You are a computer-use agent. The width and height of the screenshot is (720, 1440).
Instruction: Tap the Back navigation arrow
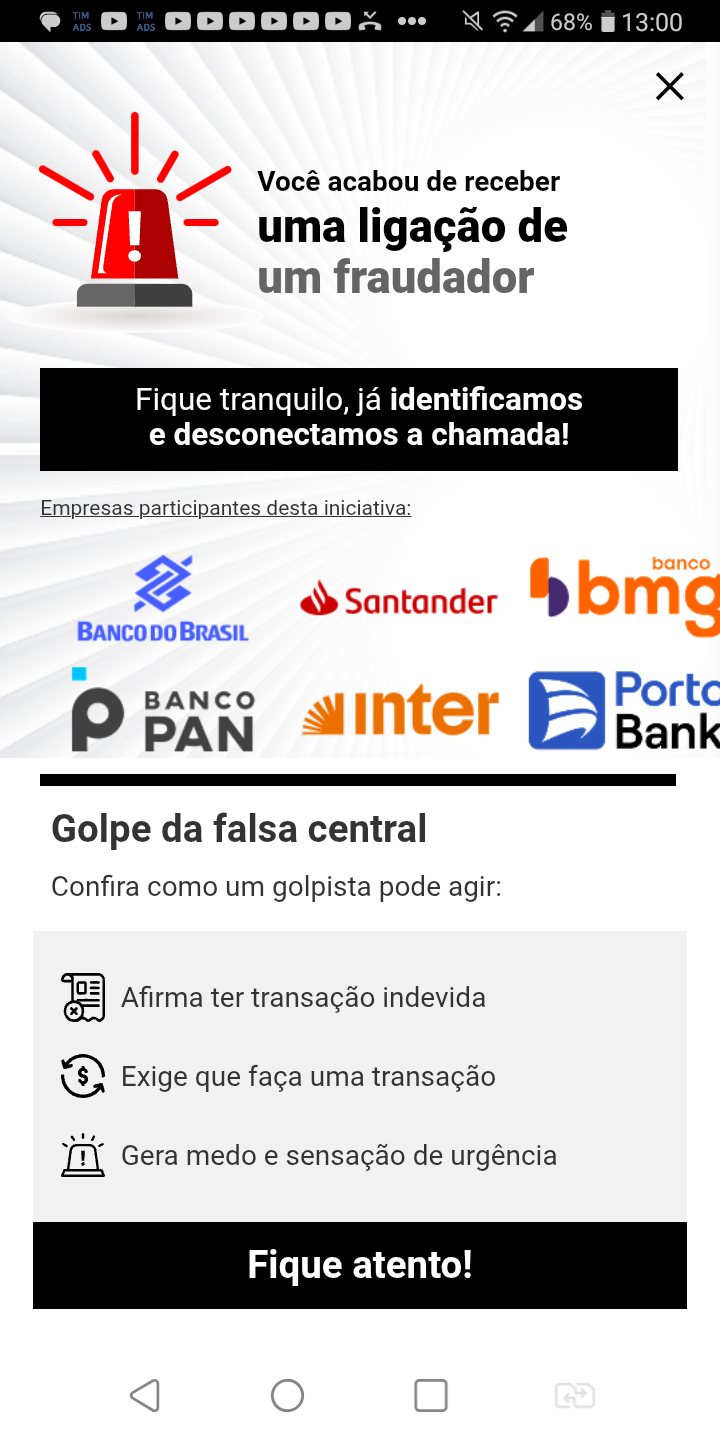coord(145,1395)
